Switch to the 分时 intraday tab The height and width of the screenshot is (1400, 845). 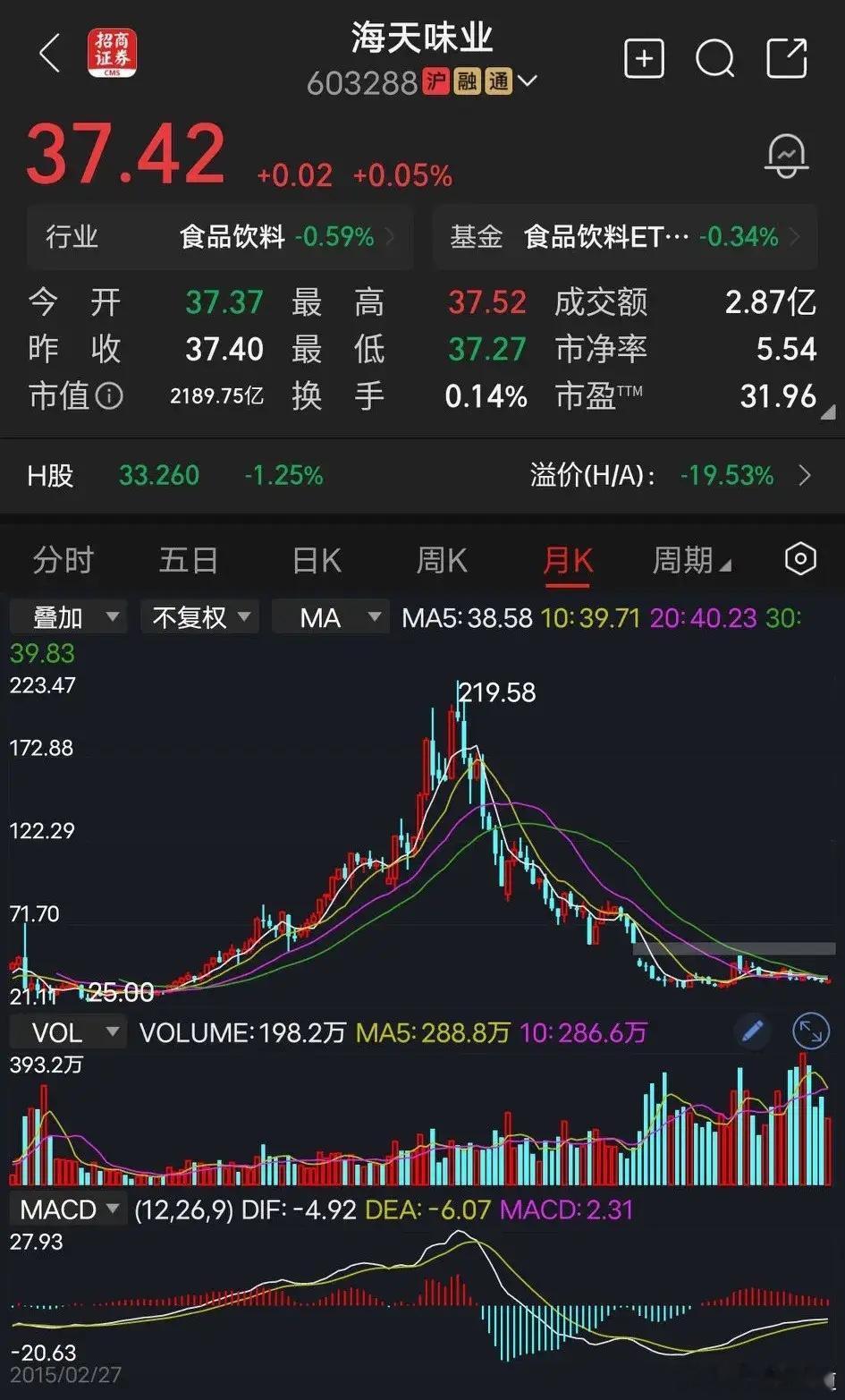click(61, 559)
